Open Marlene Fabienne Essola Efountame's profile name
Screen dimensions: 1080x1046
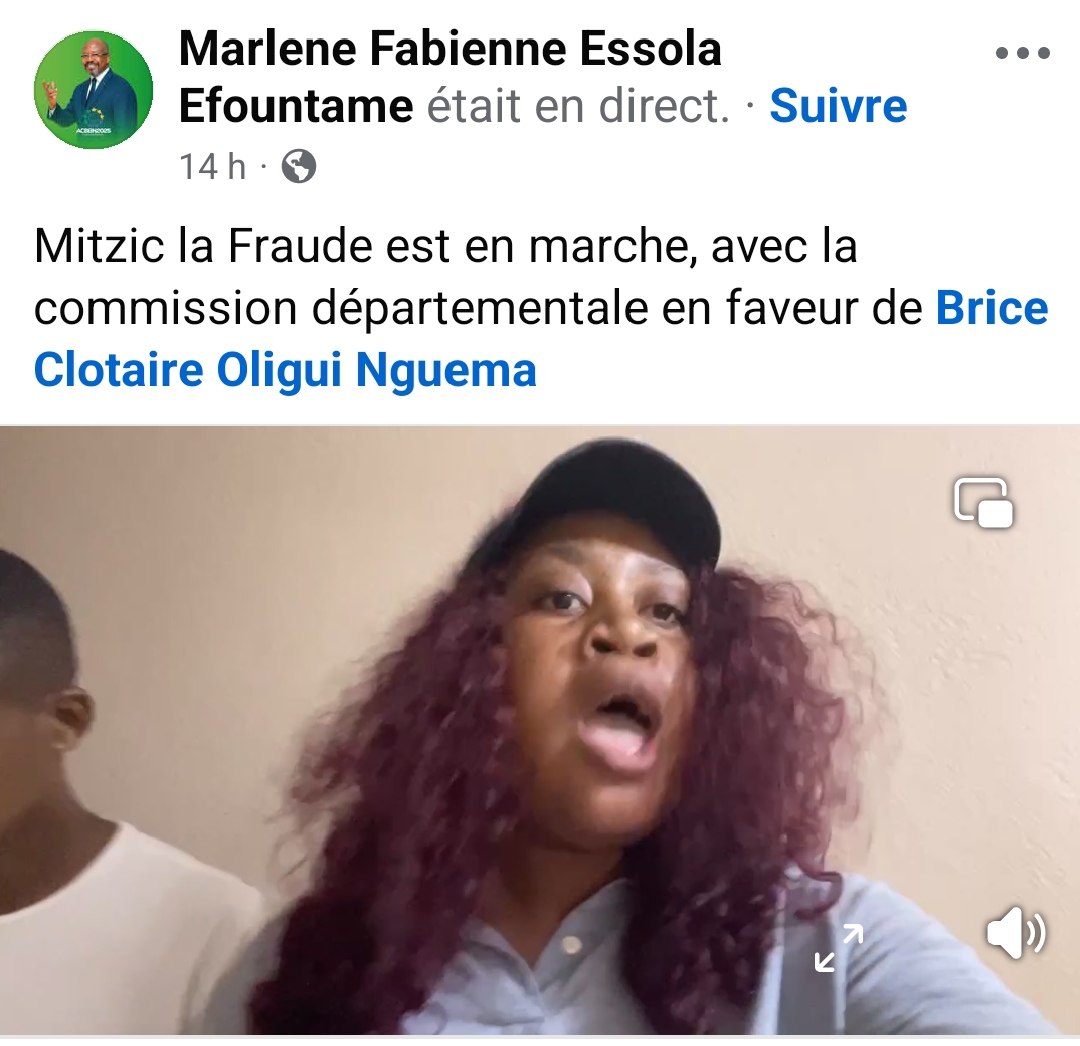[x=449, y=49]
